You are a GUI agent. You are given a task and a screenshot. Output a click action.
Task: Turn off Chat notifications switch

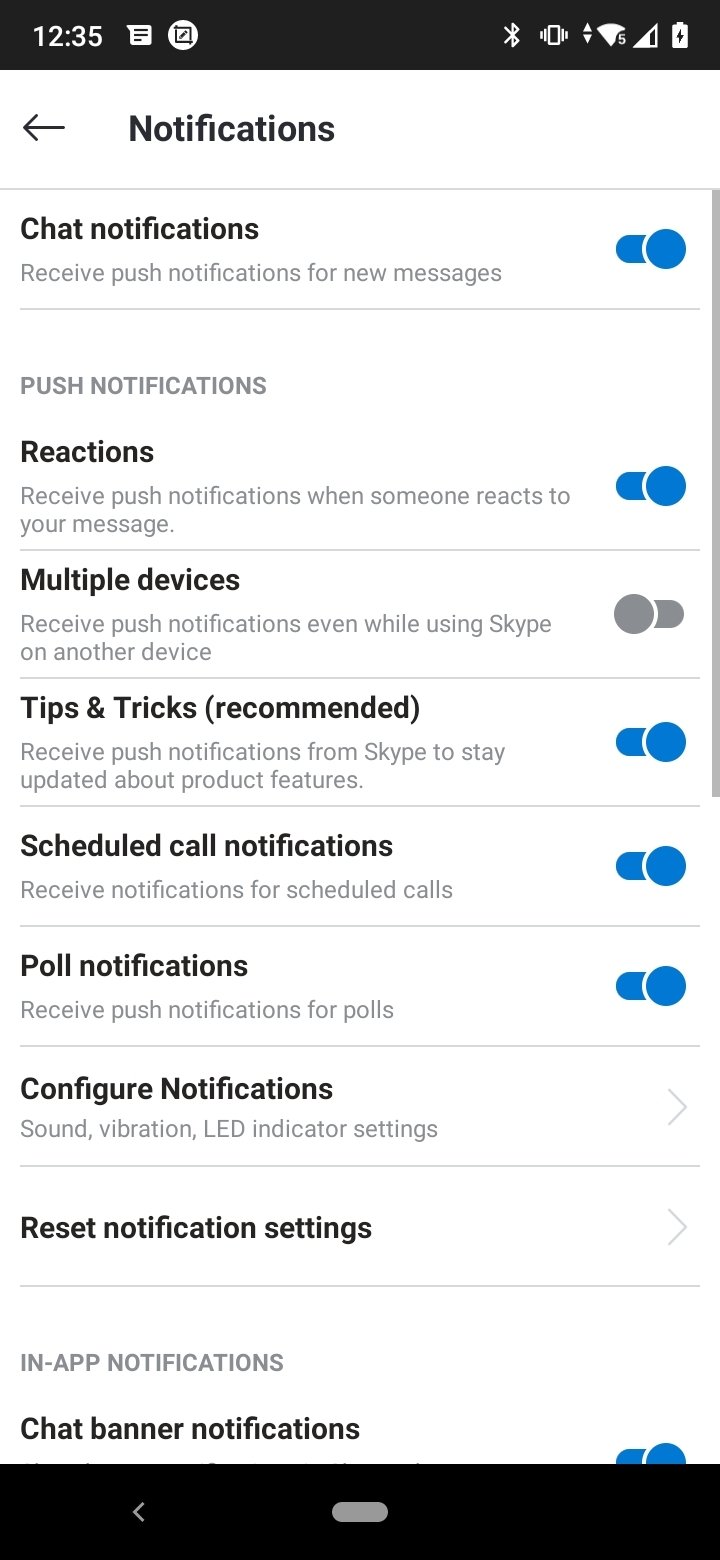coord(650,249)
